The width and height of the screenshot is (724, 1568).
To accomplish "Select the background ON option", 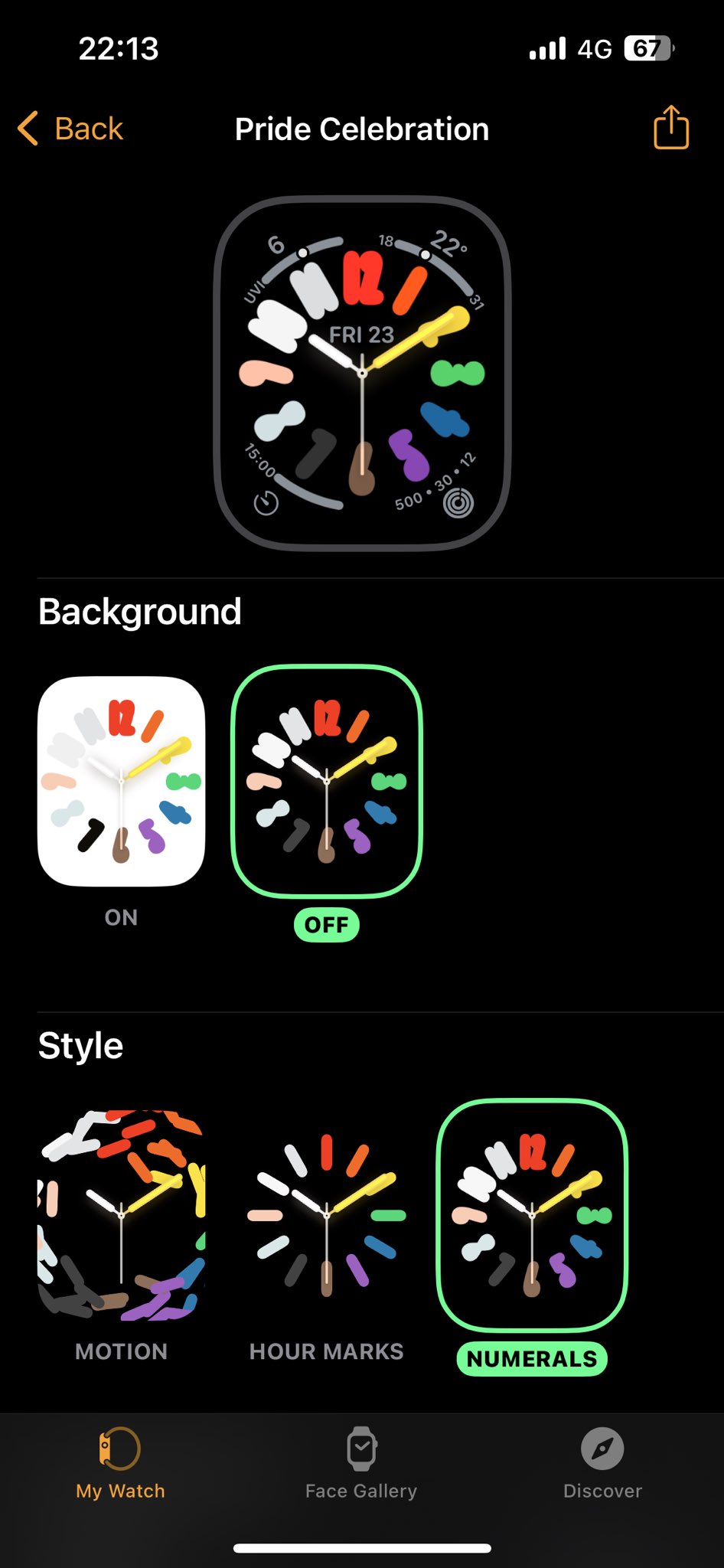I will pos(121,782).
